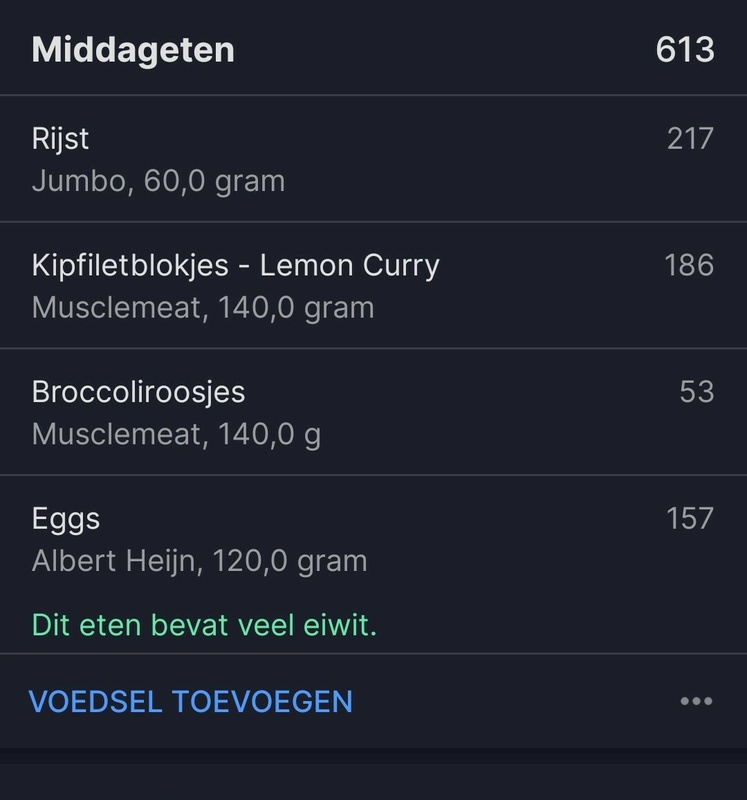The height and width of the screenshot is (800, 747).
Task: Open the Rijst food entry
Action: coord(373,159)
